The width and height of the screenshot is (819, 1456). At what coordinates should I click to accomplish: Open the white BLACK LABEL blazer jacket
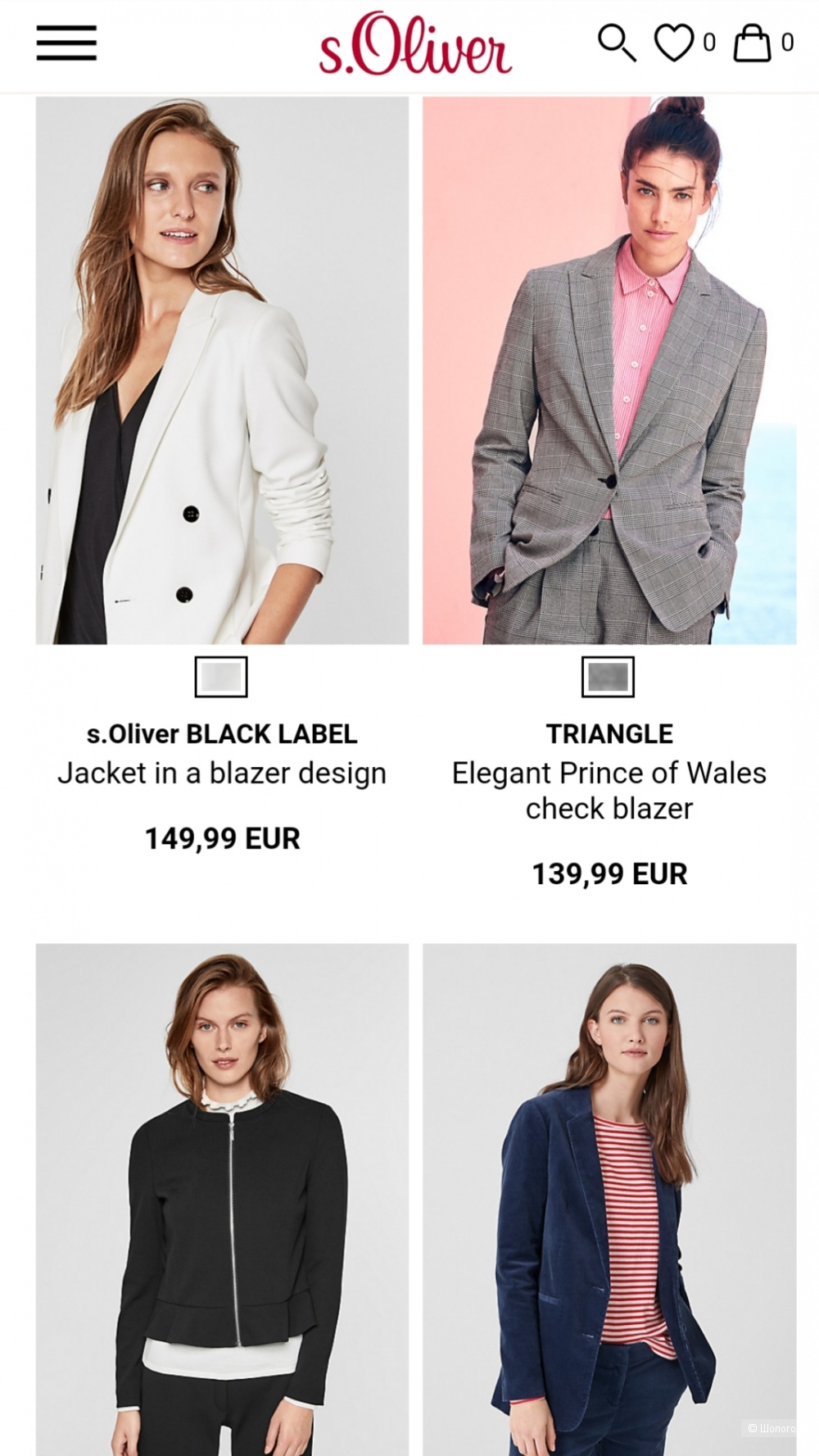[222, 370]
